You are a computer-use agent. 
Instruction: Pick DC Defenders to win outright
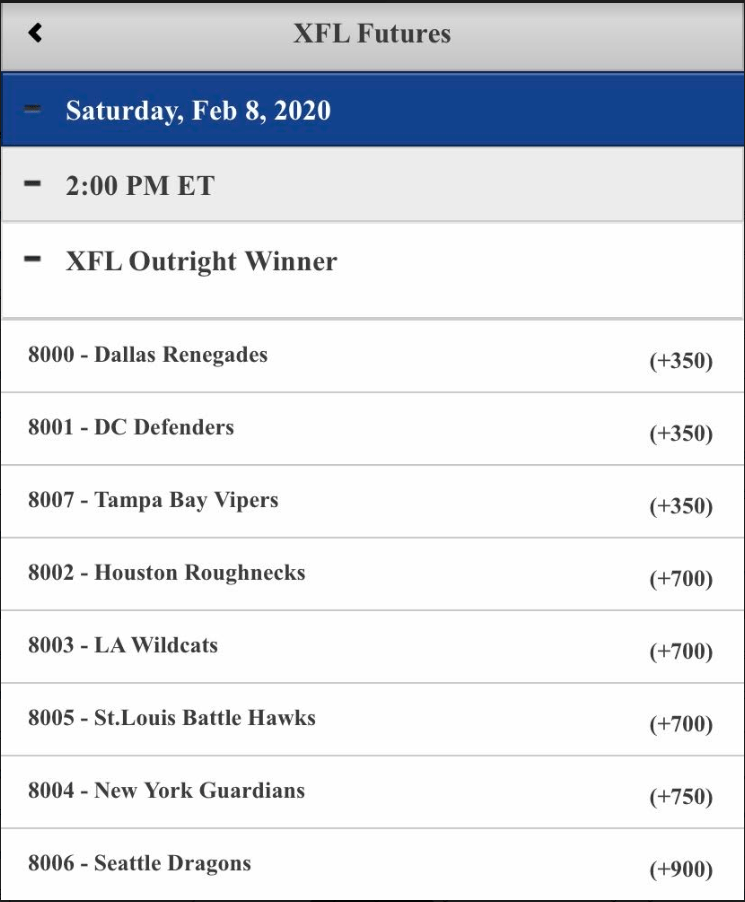(x=680, y=433)
